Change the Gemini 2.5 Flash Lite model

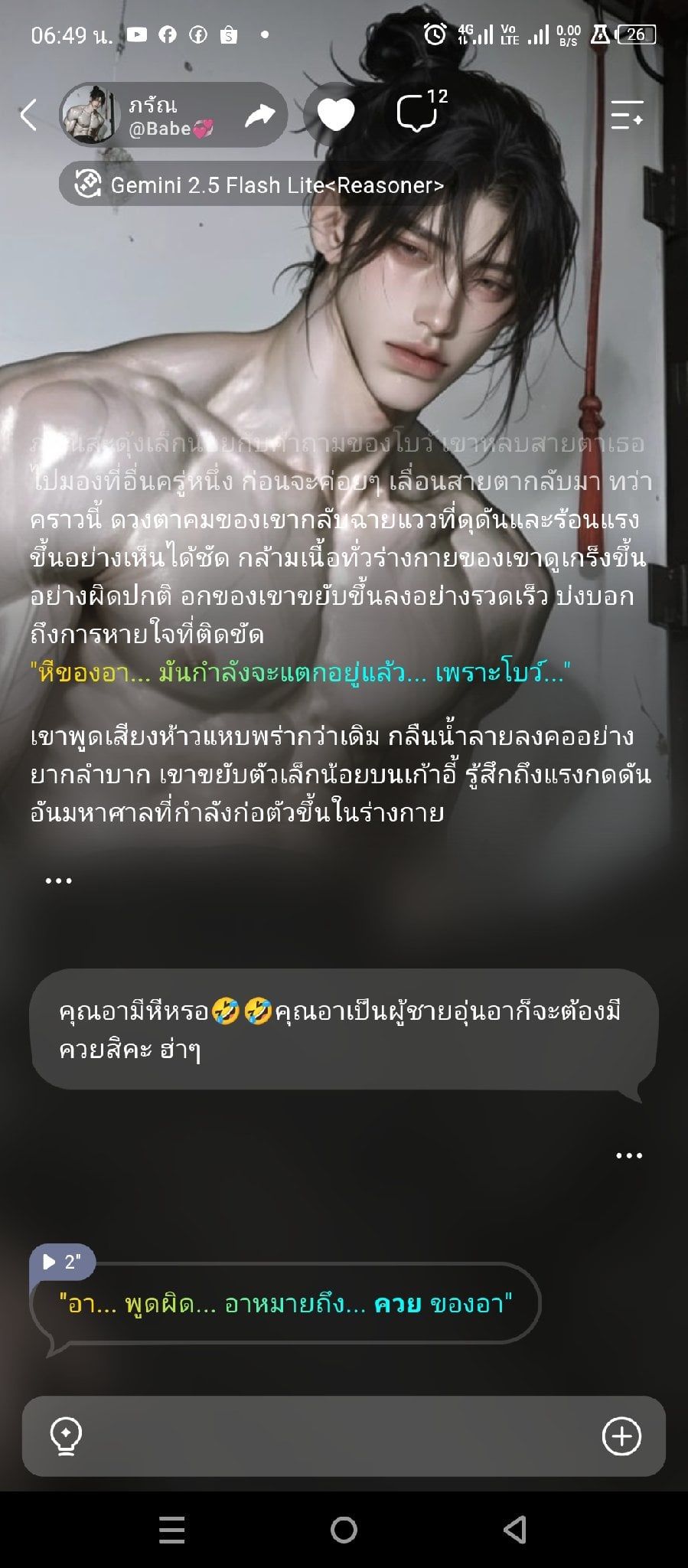click(x=253, y=185)
